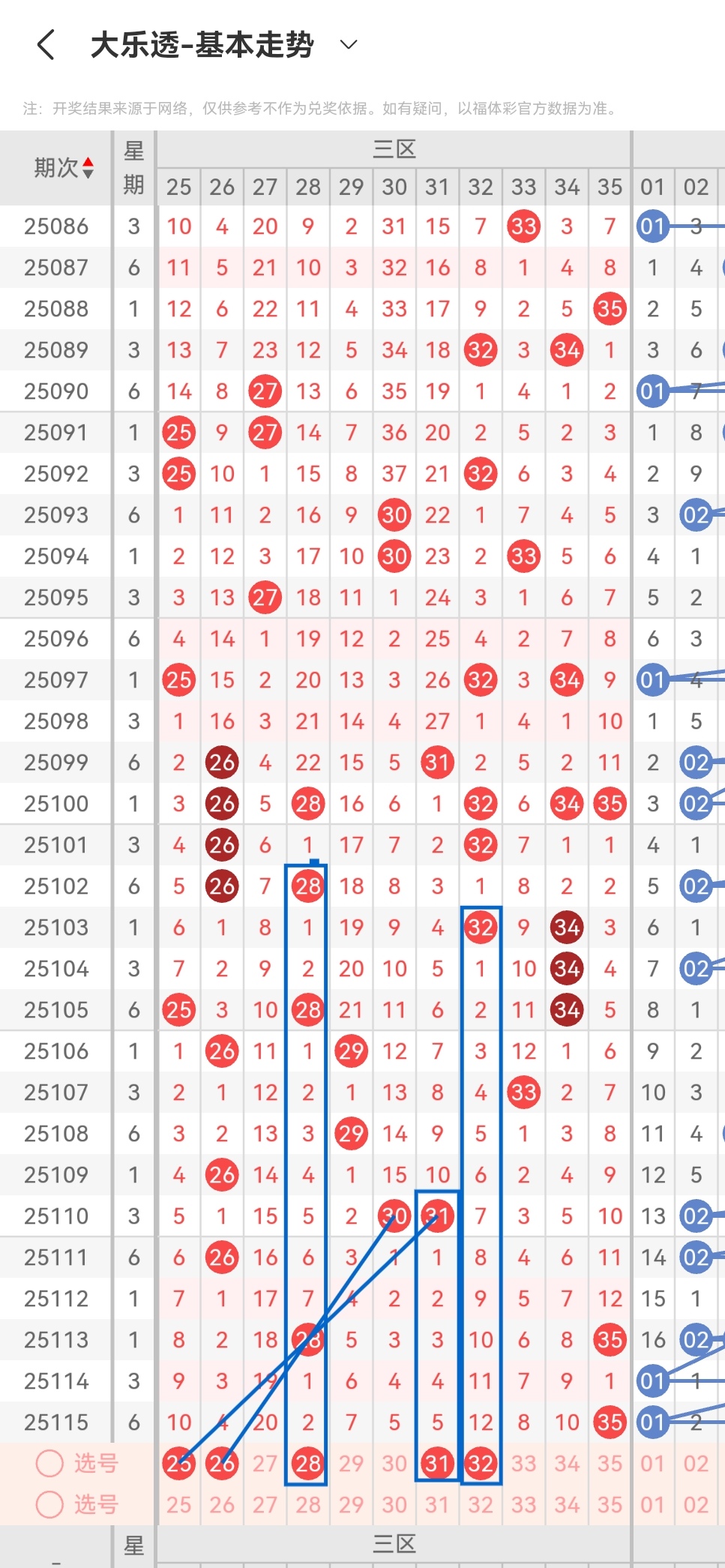Deselect highlighted number 31 in 选号 row
This screenshot has height=1568, width=725.
coord(437,1463)
